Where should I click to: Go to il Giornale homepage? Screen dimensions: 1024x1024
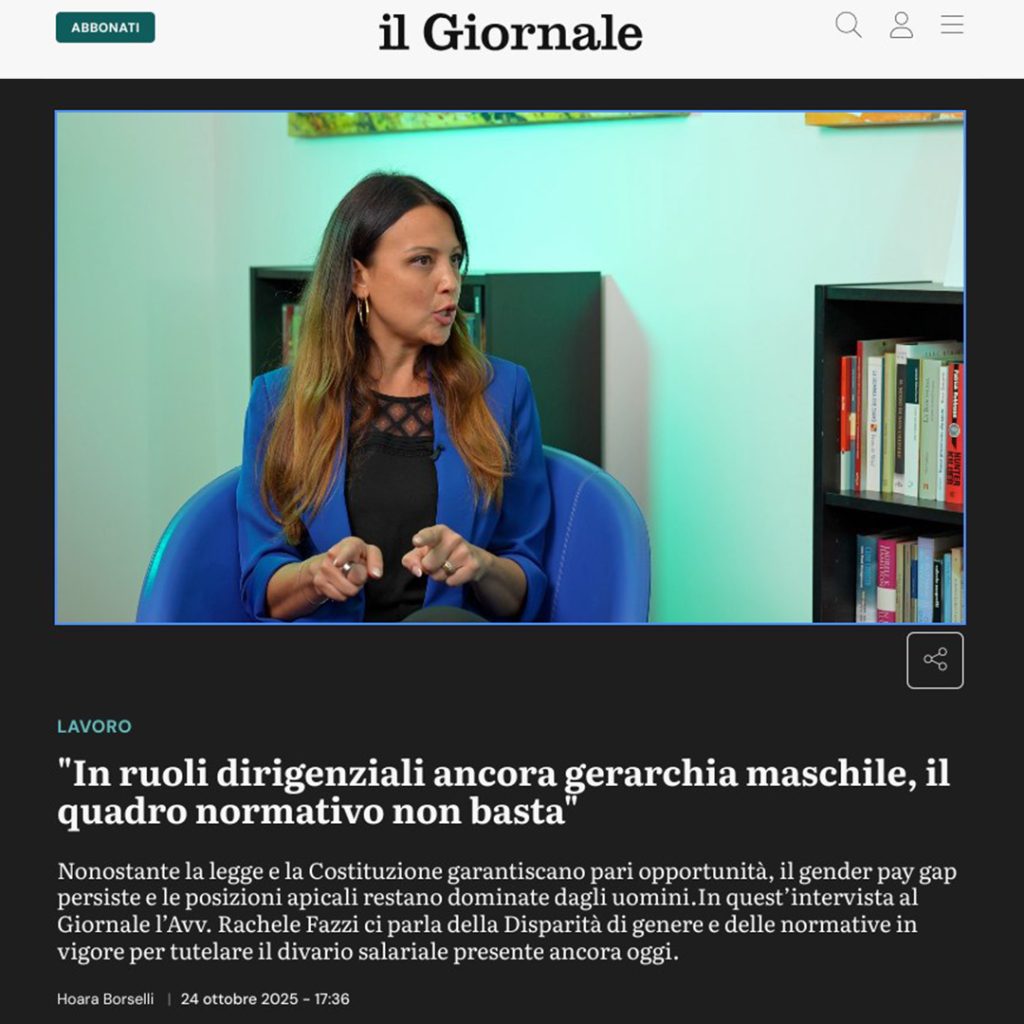[x=510, y=32]
